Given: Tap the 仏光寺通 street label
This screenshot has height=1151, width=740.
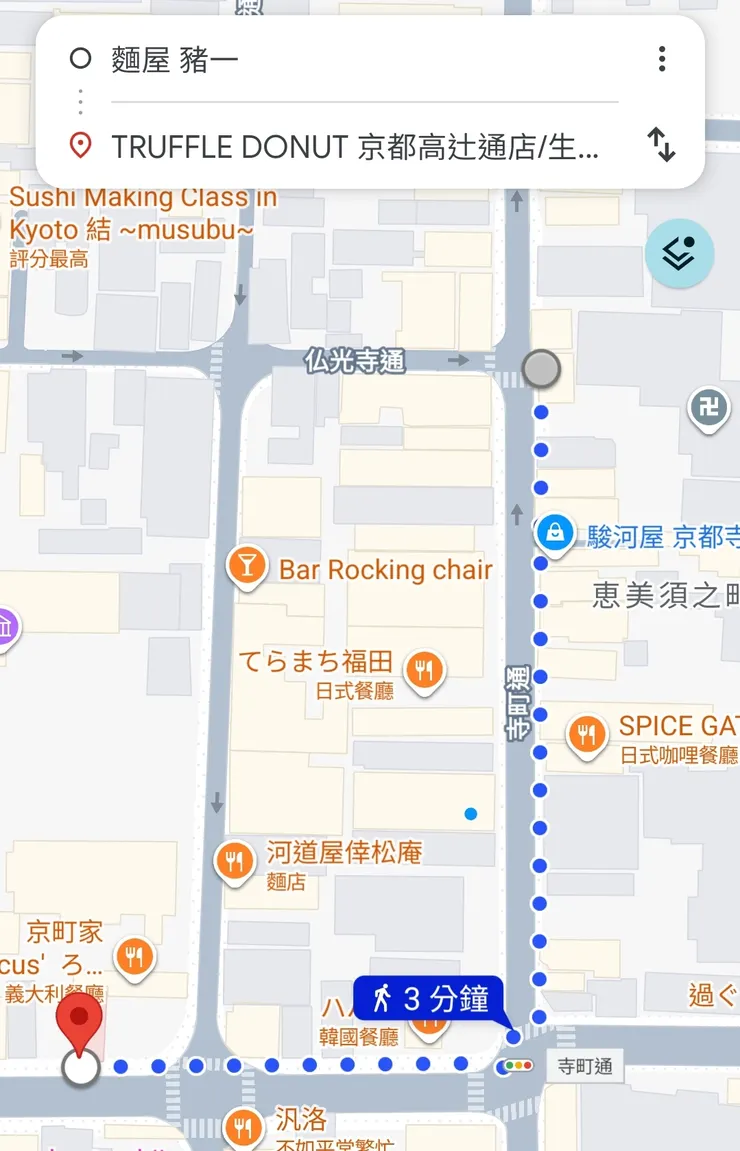Looking at the screenshot, I should 355,360.
